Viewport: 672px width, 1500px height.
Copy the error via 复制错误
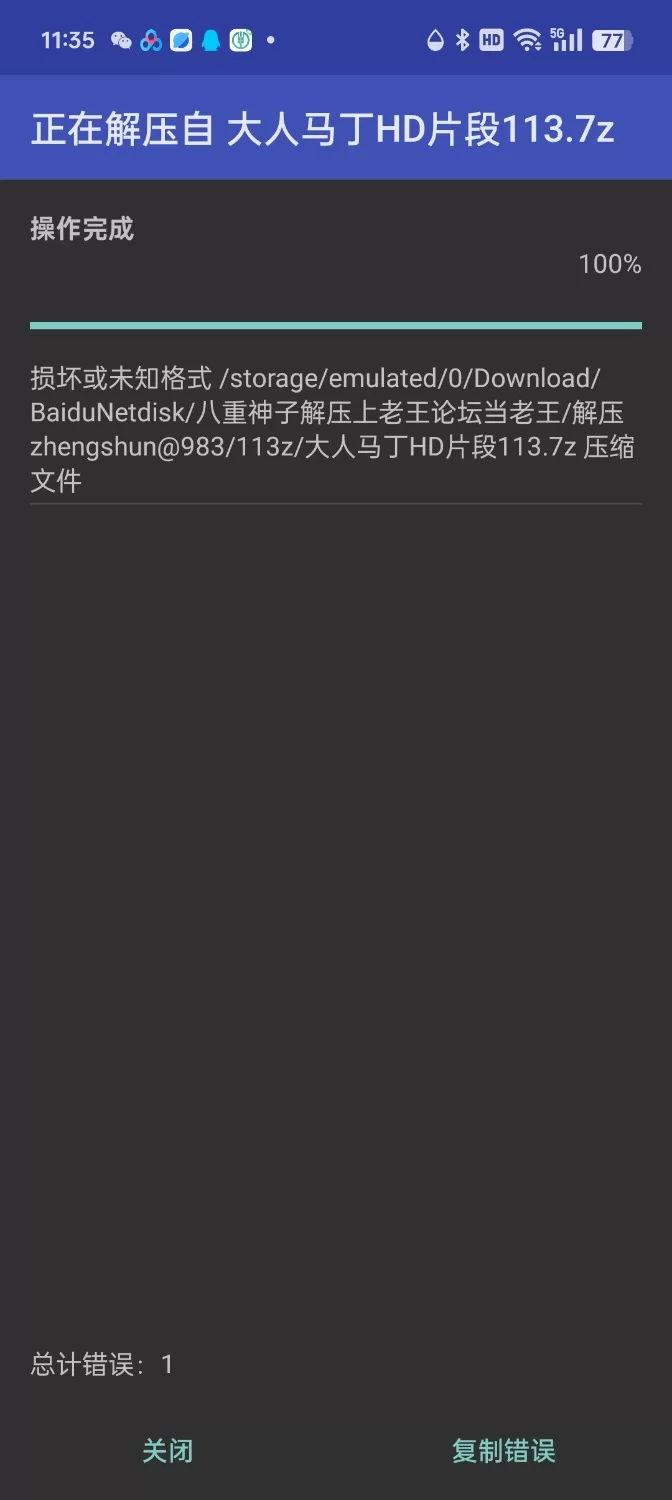point(503,1451)
